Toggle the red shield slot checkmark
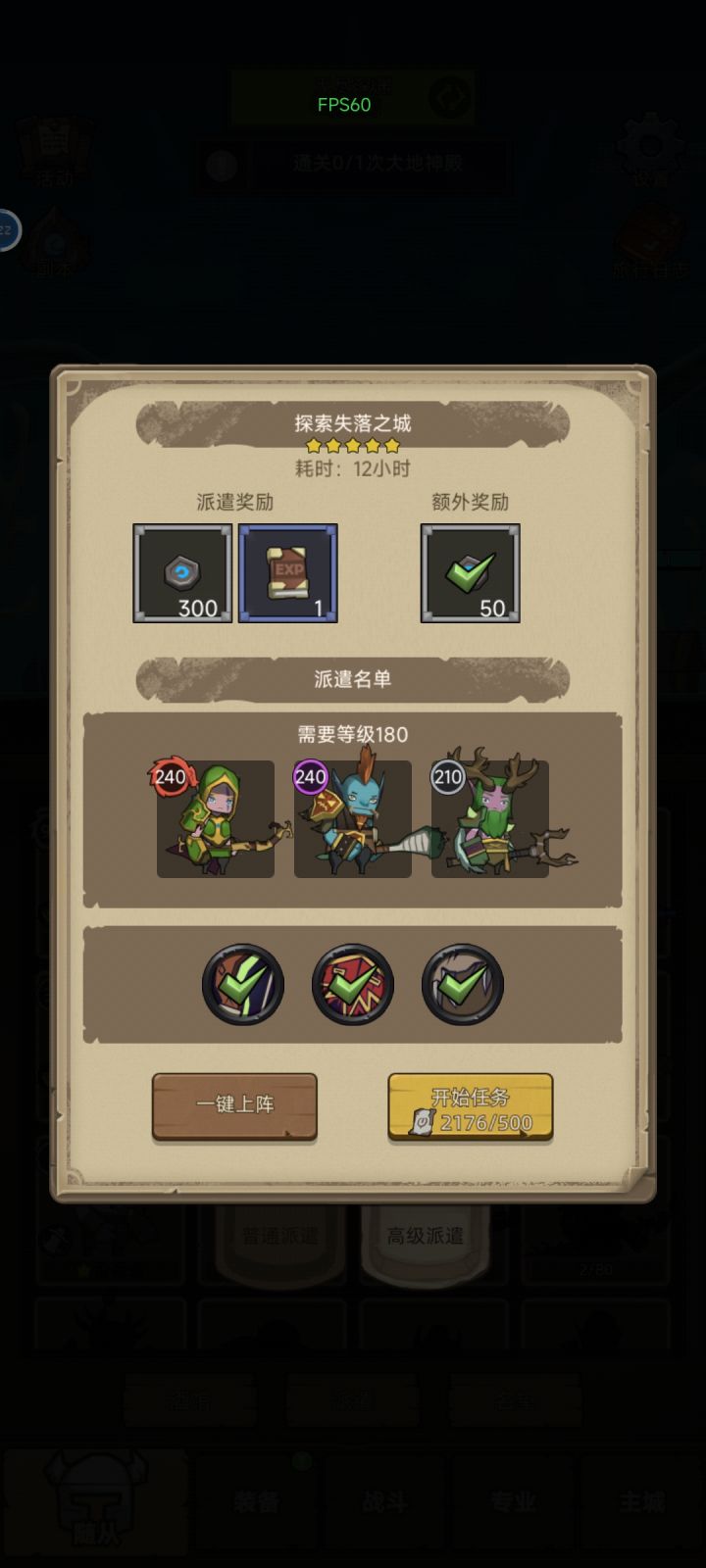 tap(353, 984)
